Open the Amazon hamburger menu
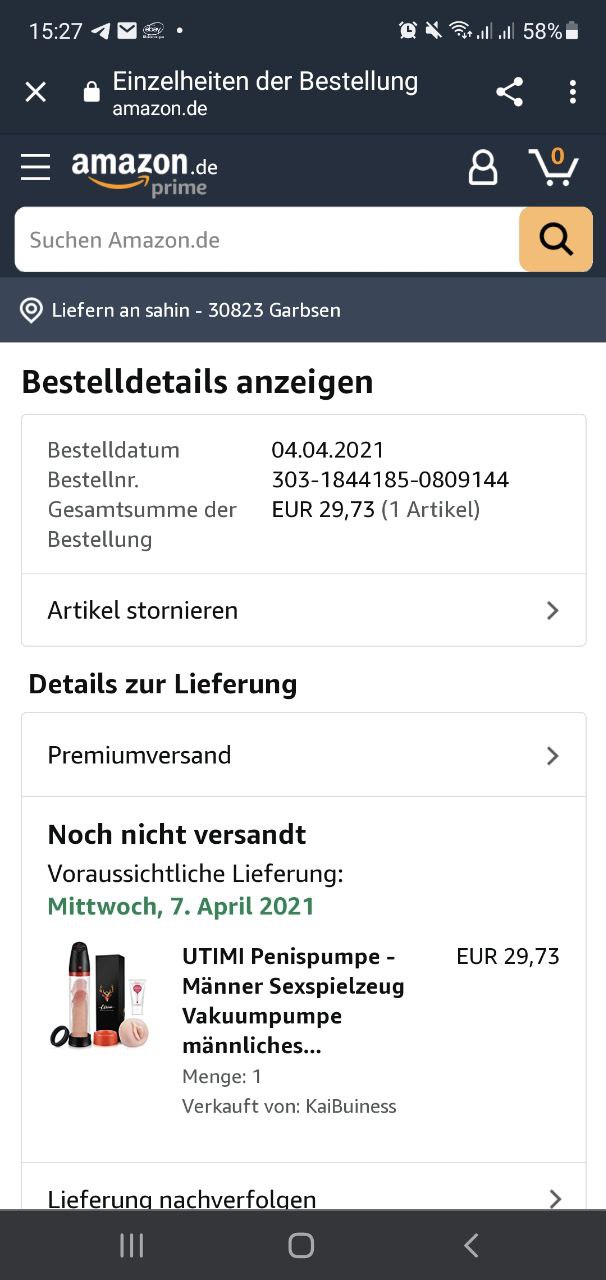Image resolution: width=606 pixels, height=1280 pixels. 35,167
